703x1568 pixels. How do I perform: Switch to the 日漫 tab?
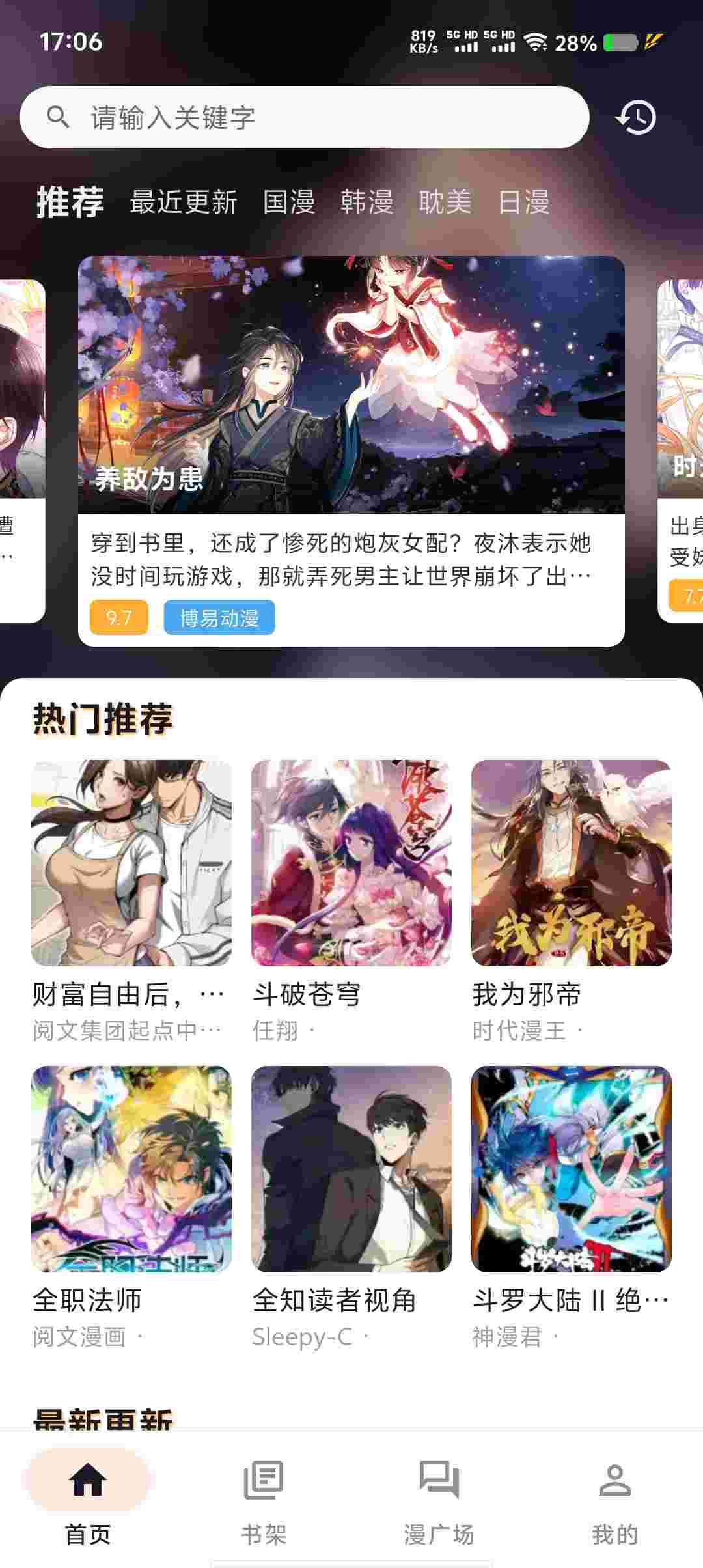(x=524, y=202)
